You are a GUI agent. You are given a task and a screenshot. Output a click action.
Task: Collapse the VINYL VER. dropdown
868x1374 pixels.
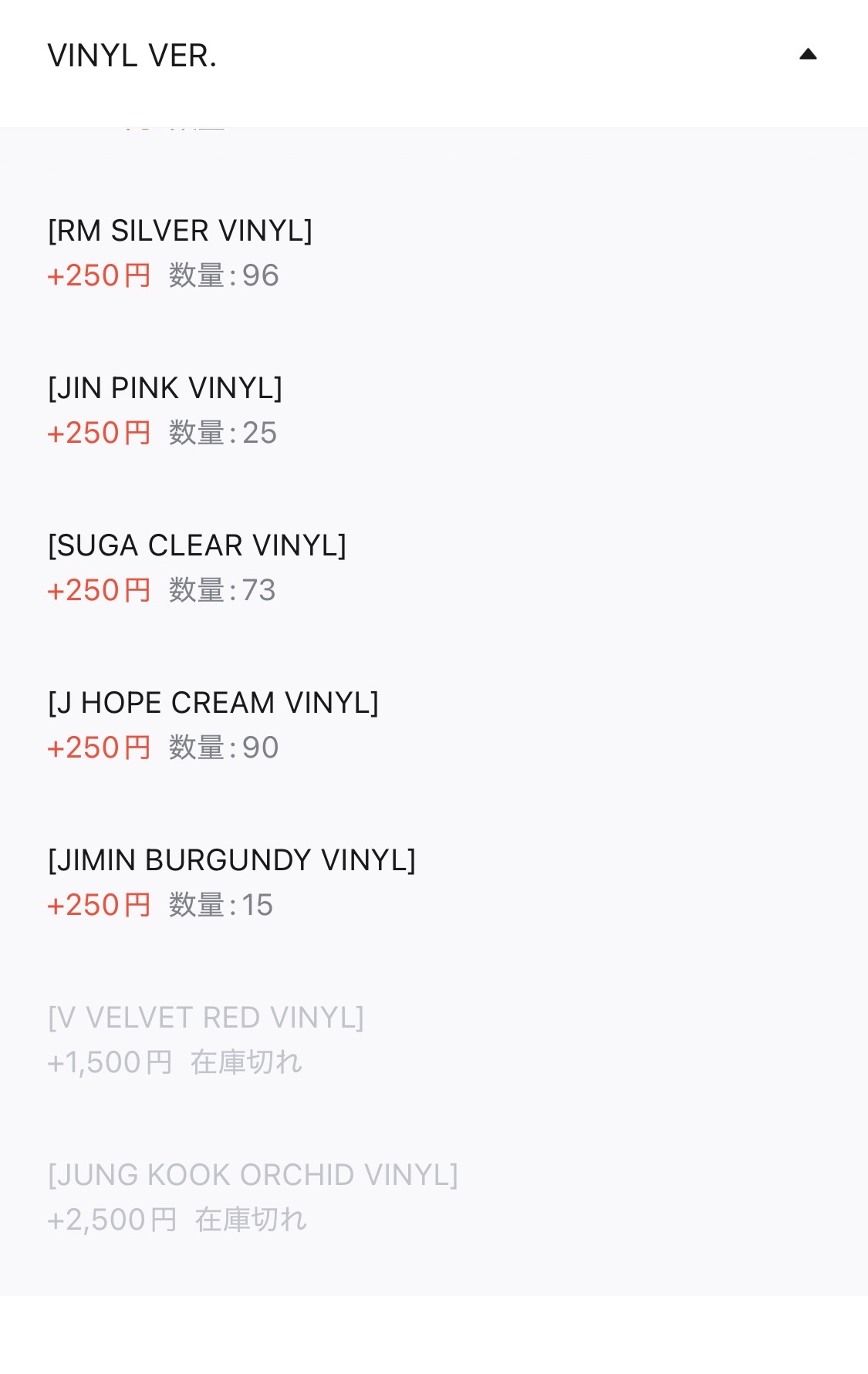pyautogui.click(x=807, y=55)
